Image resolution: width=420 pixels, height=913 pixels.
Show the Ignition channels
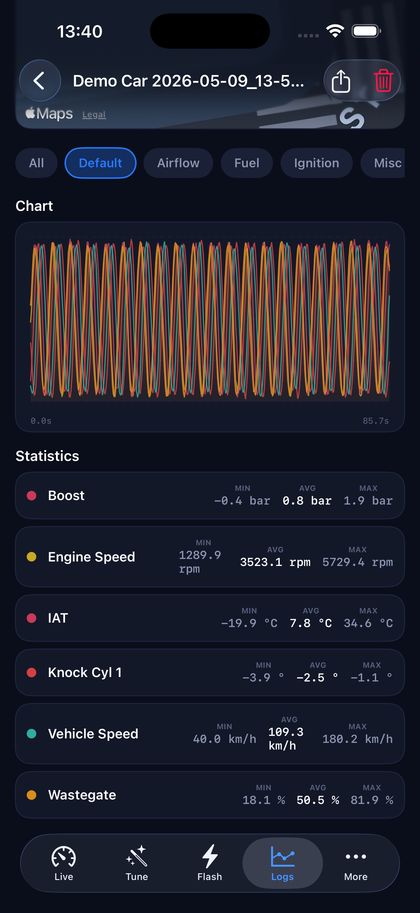[316, 163]
